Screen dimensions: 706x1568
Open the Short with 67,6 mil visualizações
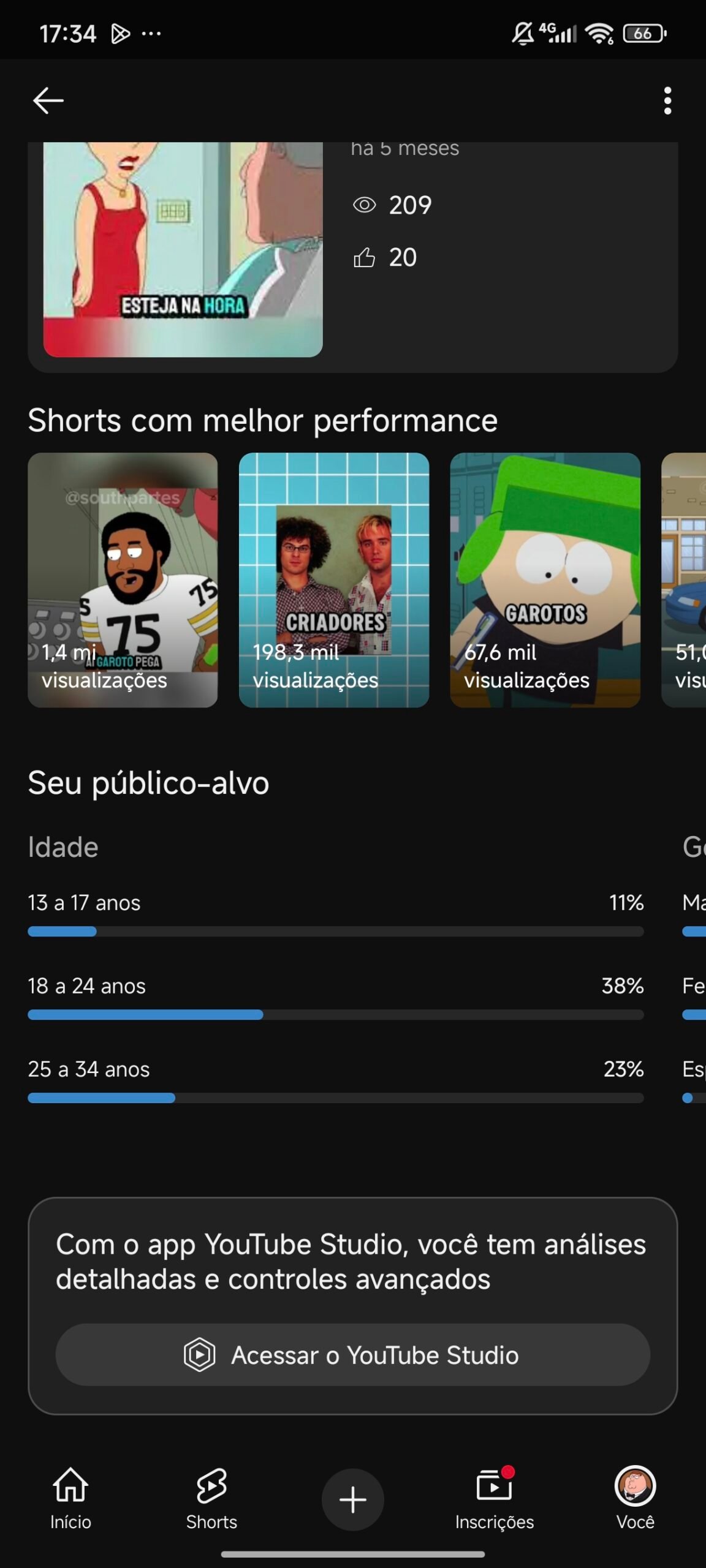pos(545,579)
